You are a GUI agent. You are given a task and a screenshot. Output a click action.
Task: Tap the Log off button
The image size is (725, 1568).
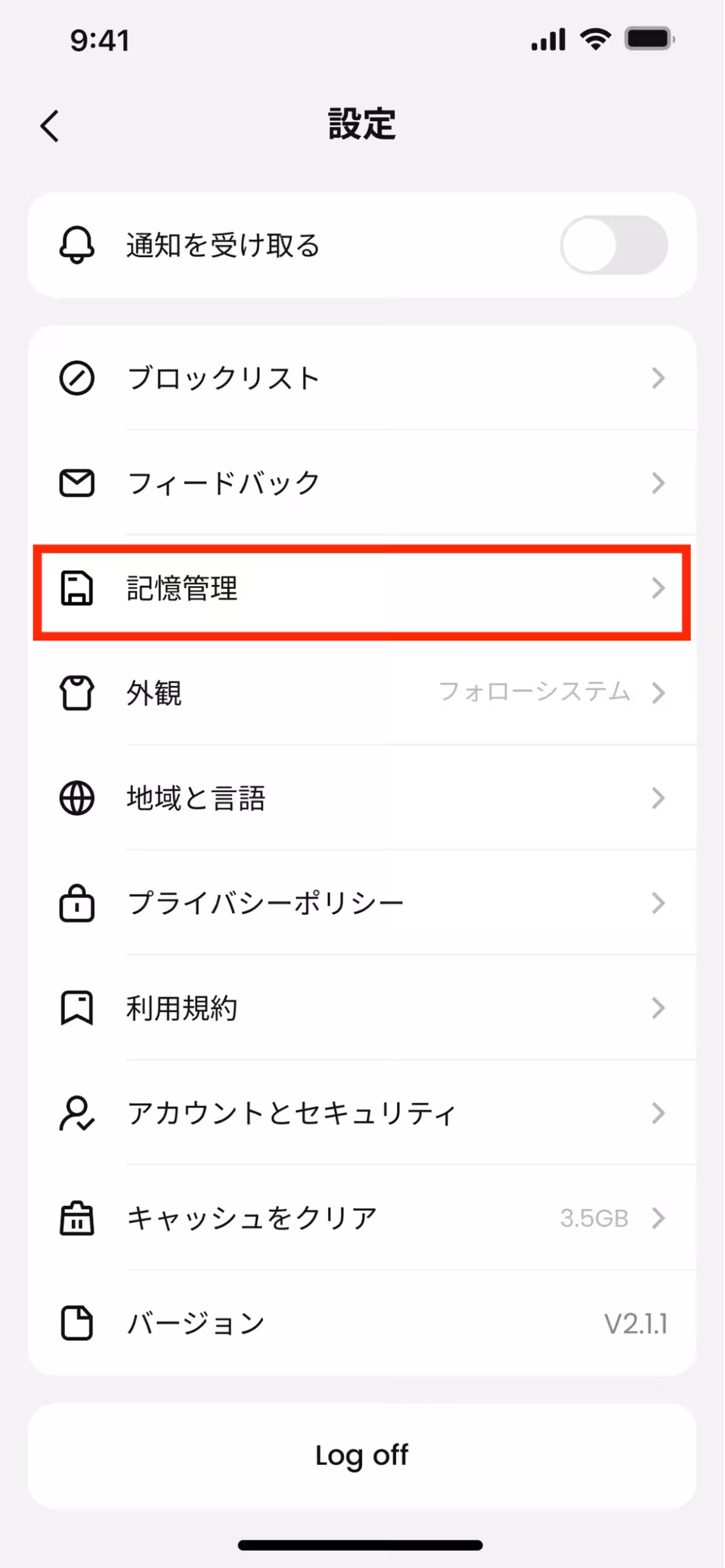pyautogui.click(x=362, y=1456)
